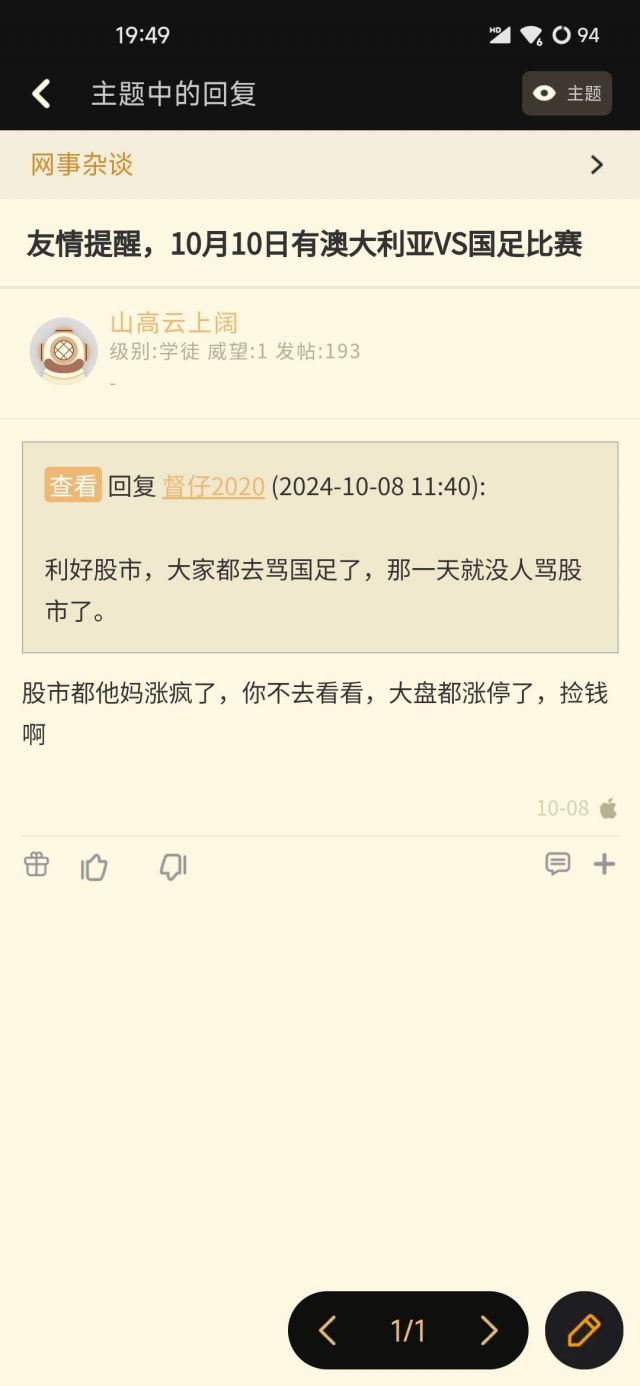640x1386 pixels.
Task: Tap the plus icon for more actions
Action: pos(604,864)
